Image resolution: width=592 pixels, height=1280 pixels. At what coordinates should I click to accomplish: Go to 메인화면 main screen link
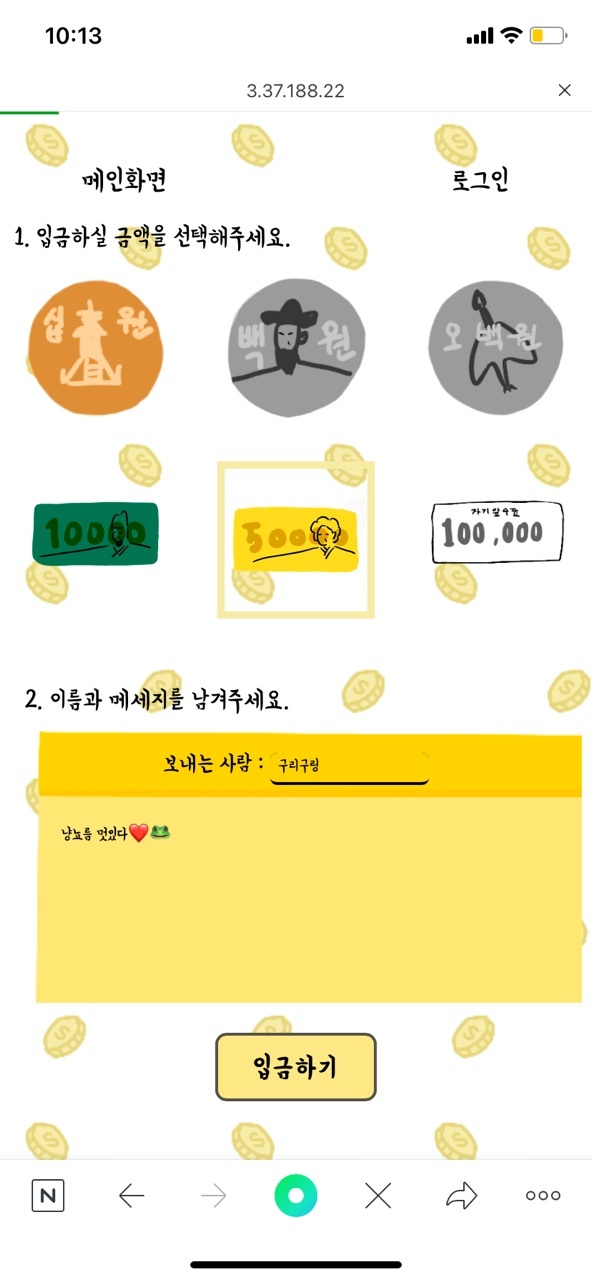pyautogui.click(x=123, y=181)
